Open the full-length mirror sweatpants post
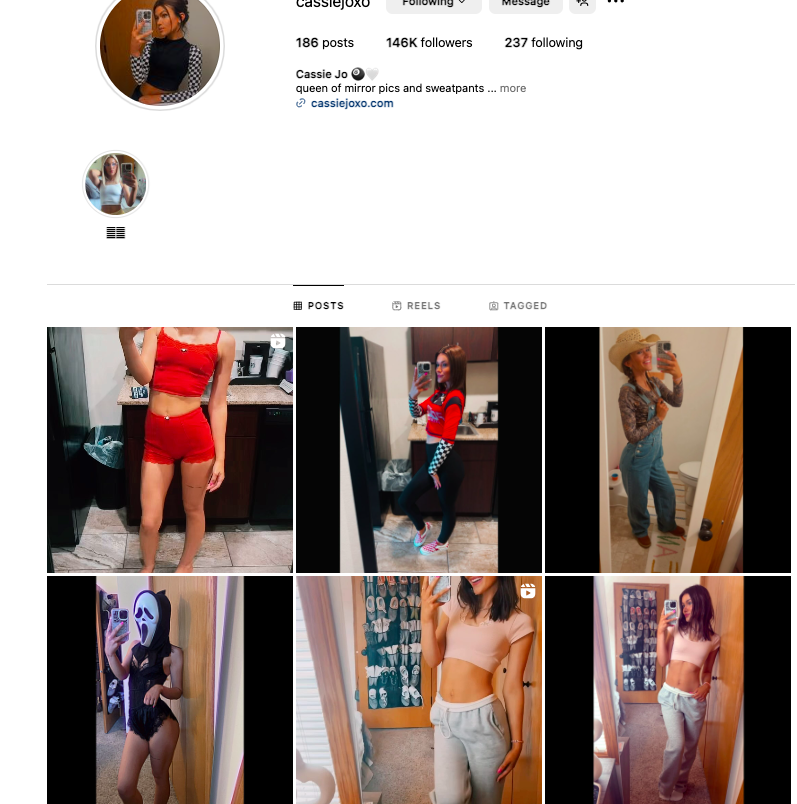797x804 pixels. [667, 690]
